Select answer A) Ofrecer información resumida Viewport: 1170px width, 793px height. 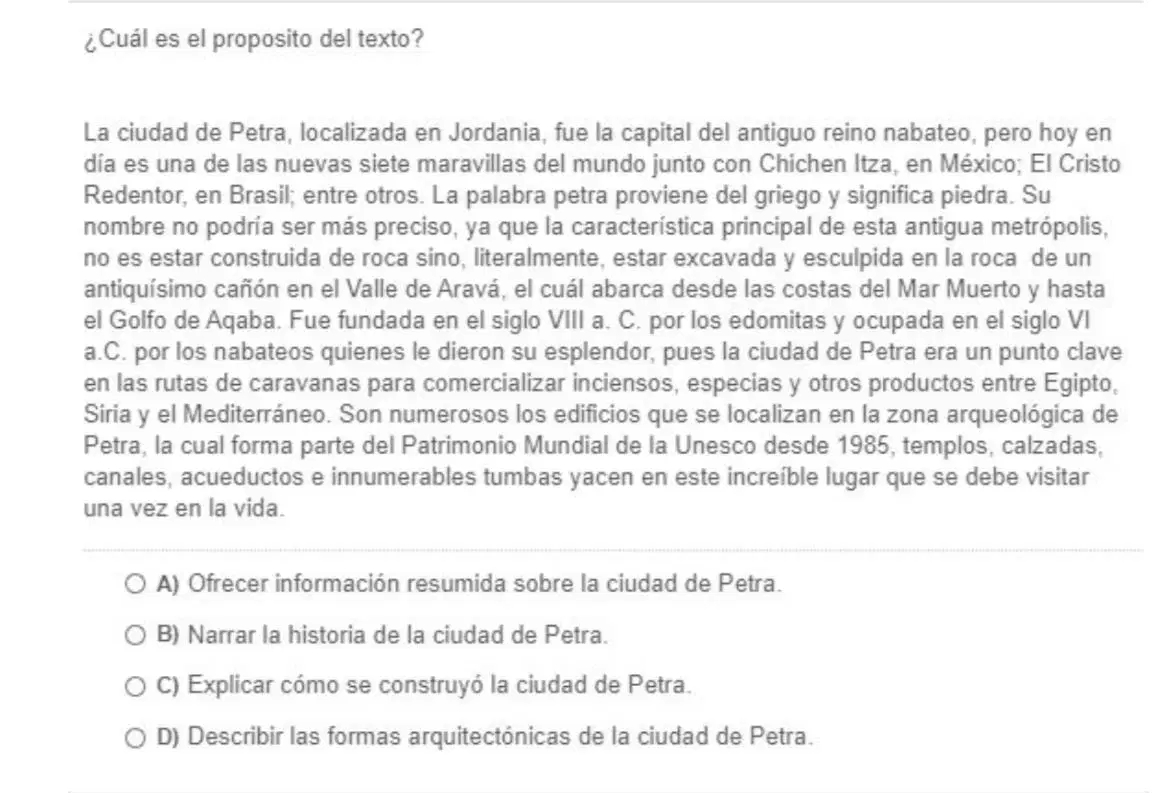(x=135, y=583)
